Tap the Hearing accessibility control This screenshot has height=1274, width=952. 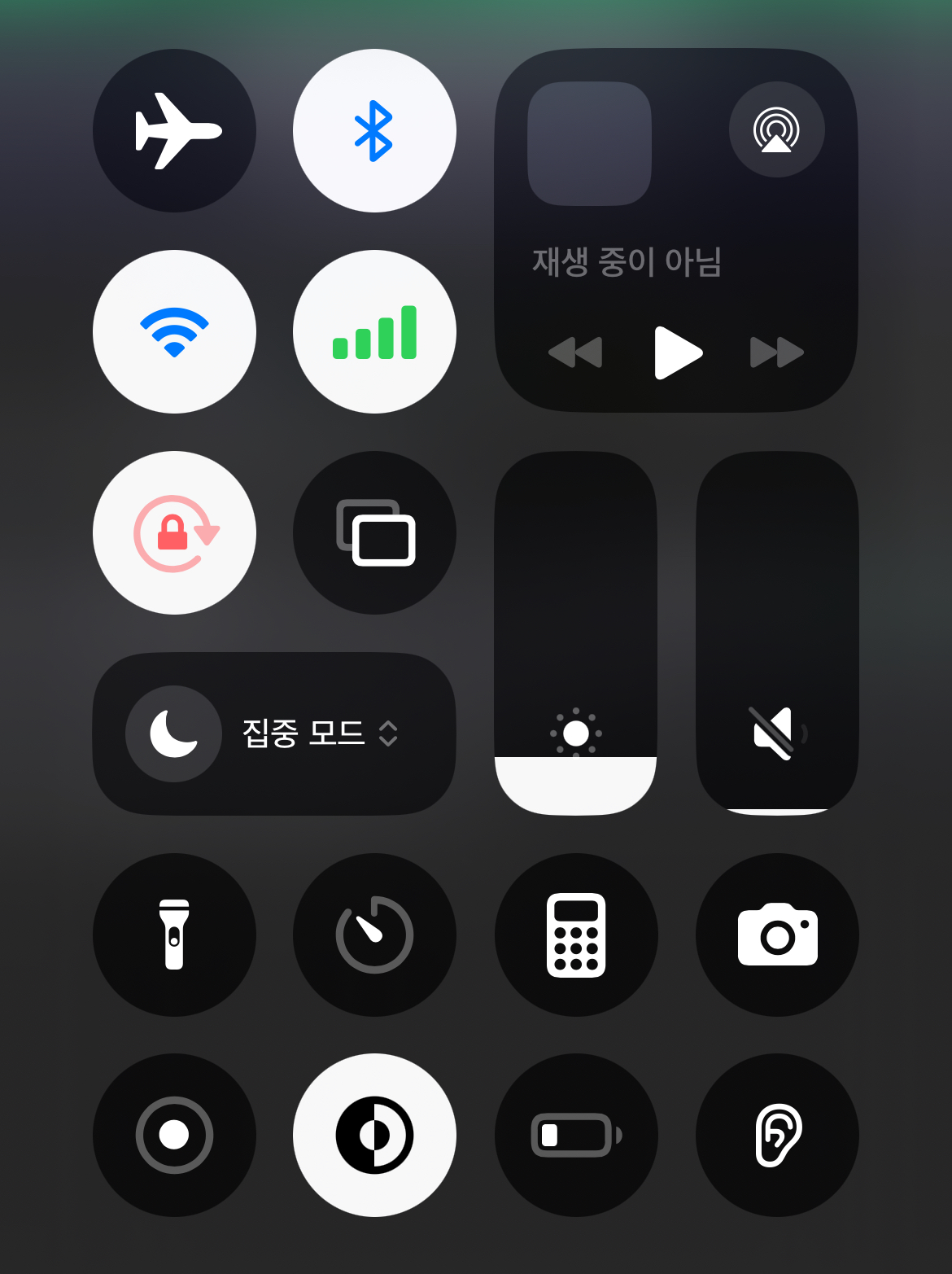[777, 1136]
